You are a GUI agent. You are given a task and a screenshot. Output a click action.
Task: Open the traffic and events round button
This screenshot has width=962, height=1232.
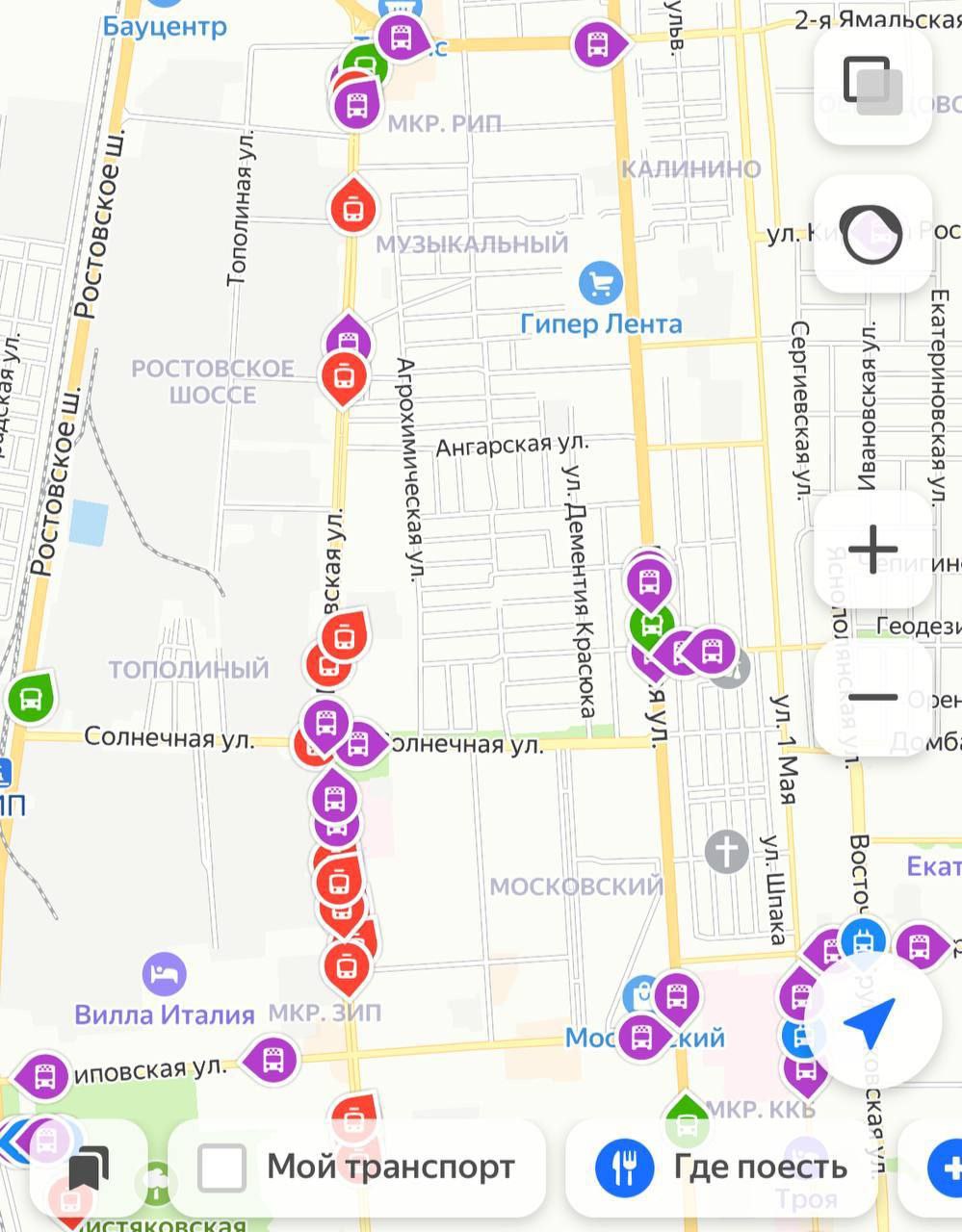pyautogui.click(x=872, y=234)
